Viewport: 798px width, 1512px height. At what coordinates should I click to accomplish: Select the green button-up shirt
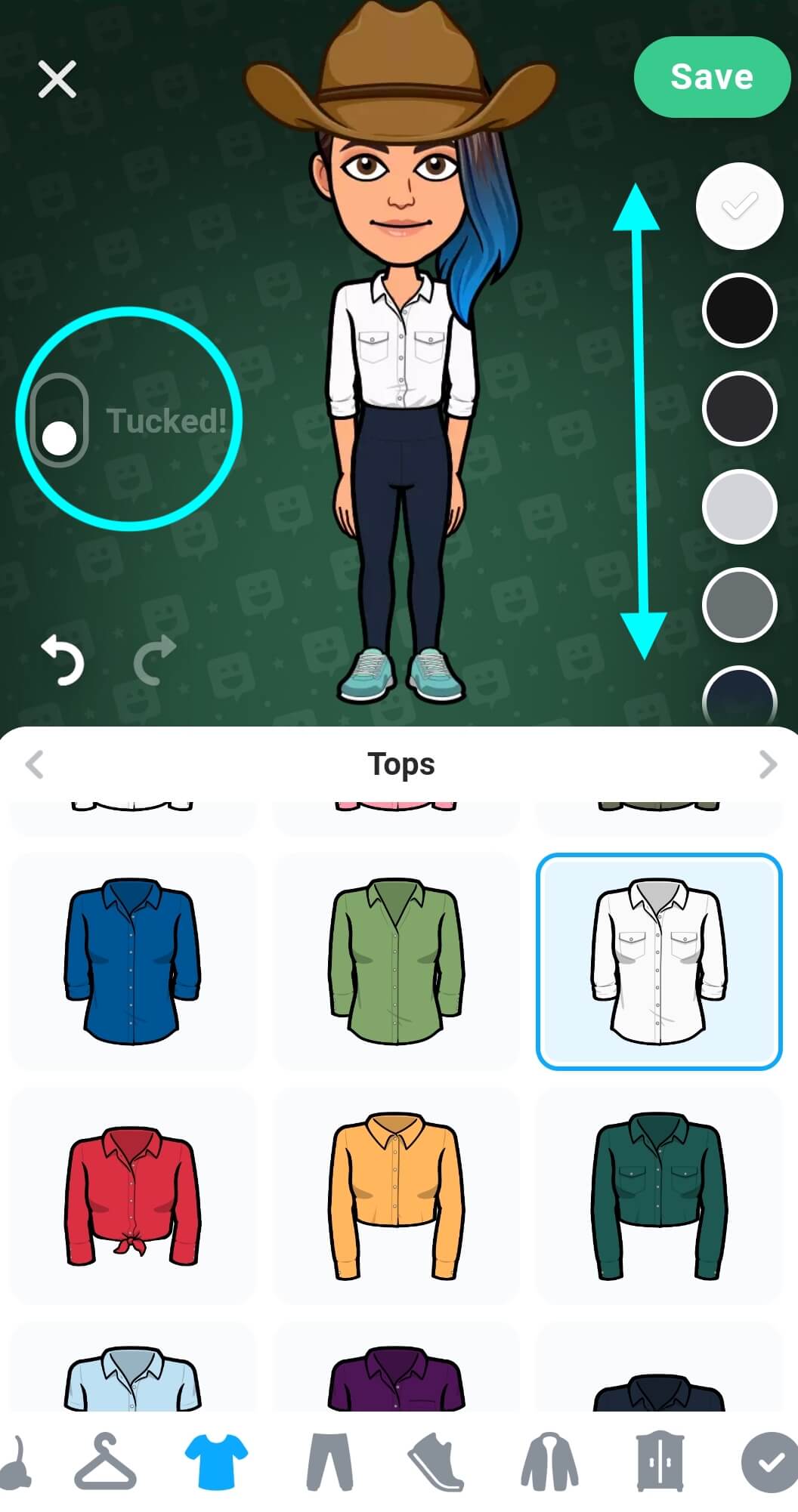point(396,961)
